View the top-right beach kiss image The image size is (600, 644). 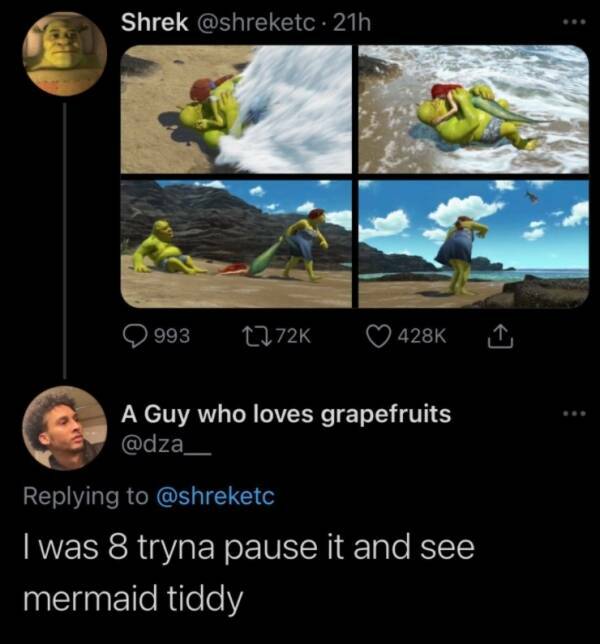tap(473, 109)
